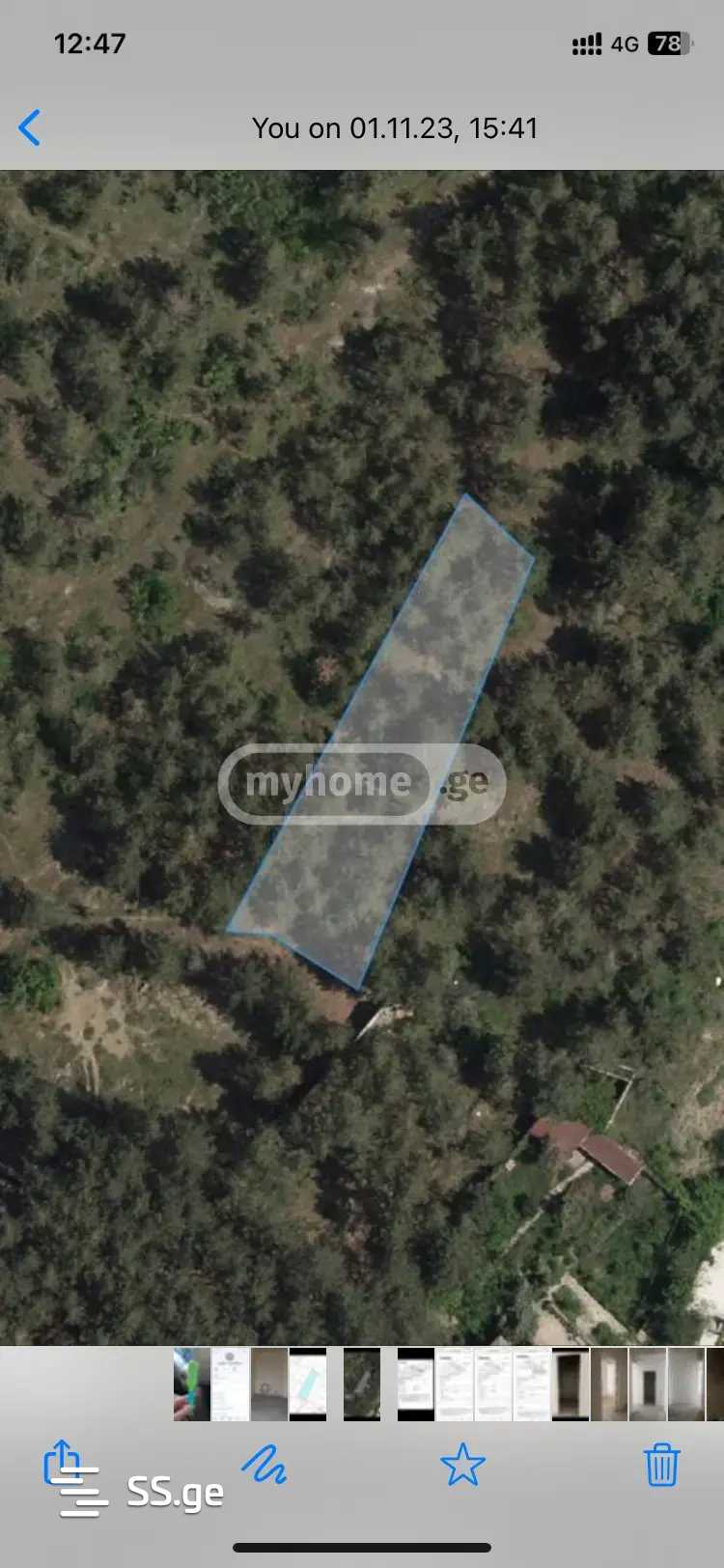Share this photo

click(62, 1462)
